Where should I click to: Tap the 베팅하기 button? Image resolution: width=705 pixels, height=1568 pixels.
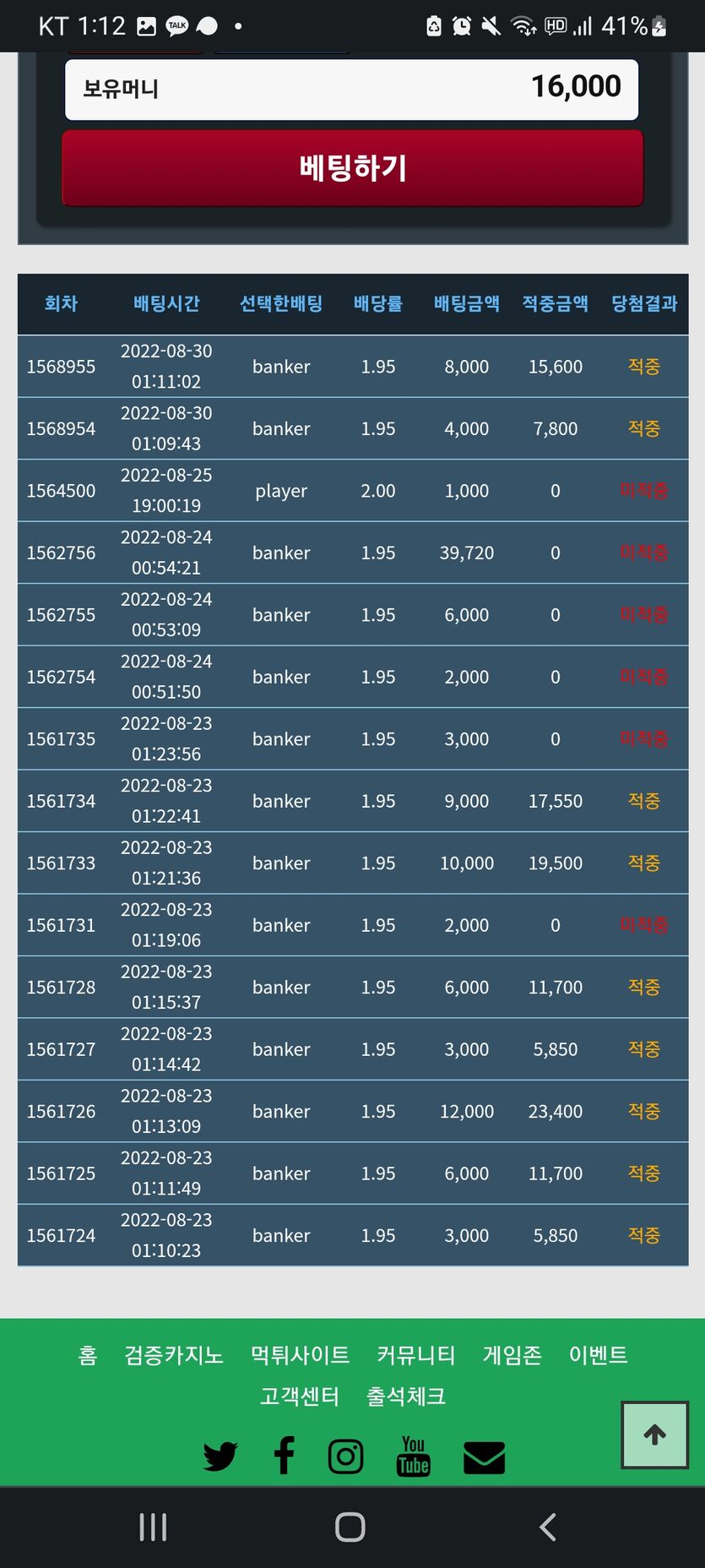point(353,168)
